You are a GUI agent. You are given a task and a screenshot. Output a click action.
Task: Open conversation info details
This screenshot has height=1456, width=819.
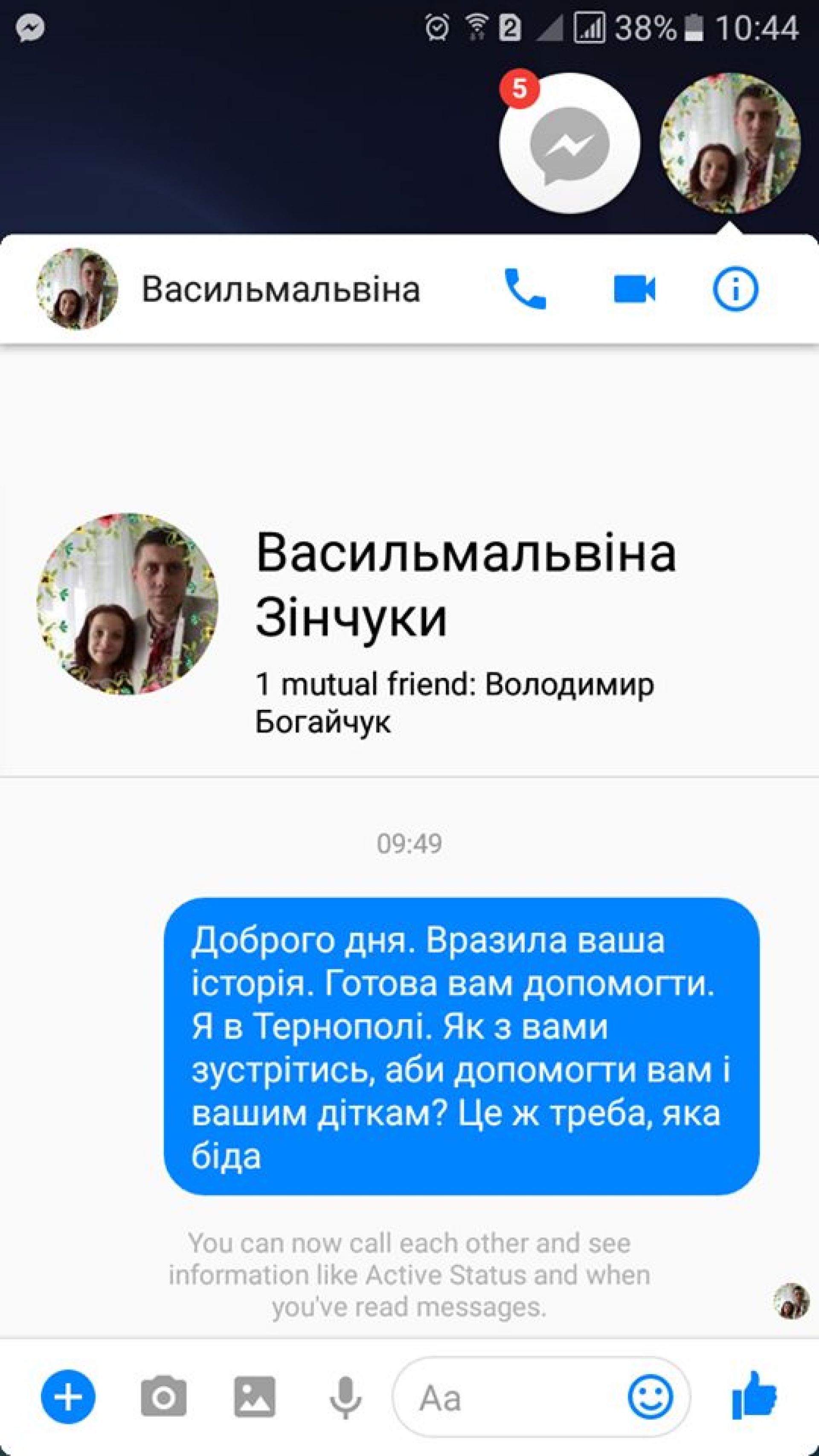(735, 289)
